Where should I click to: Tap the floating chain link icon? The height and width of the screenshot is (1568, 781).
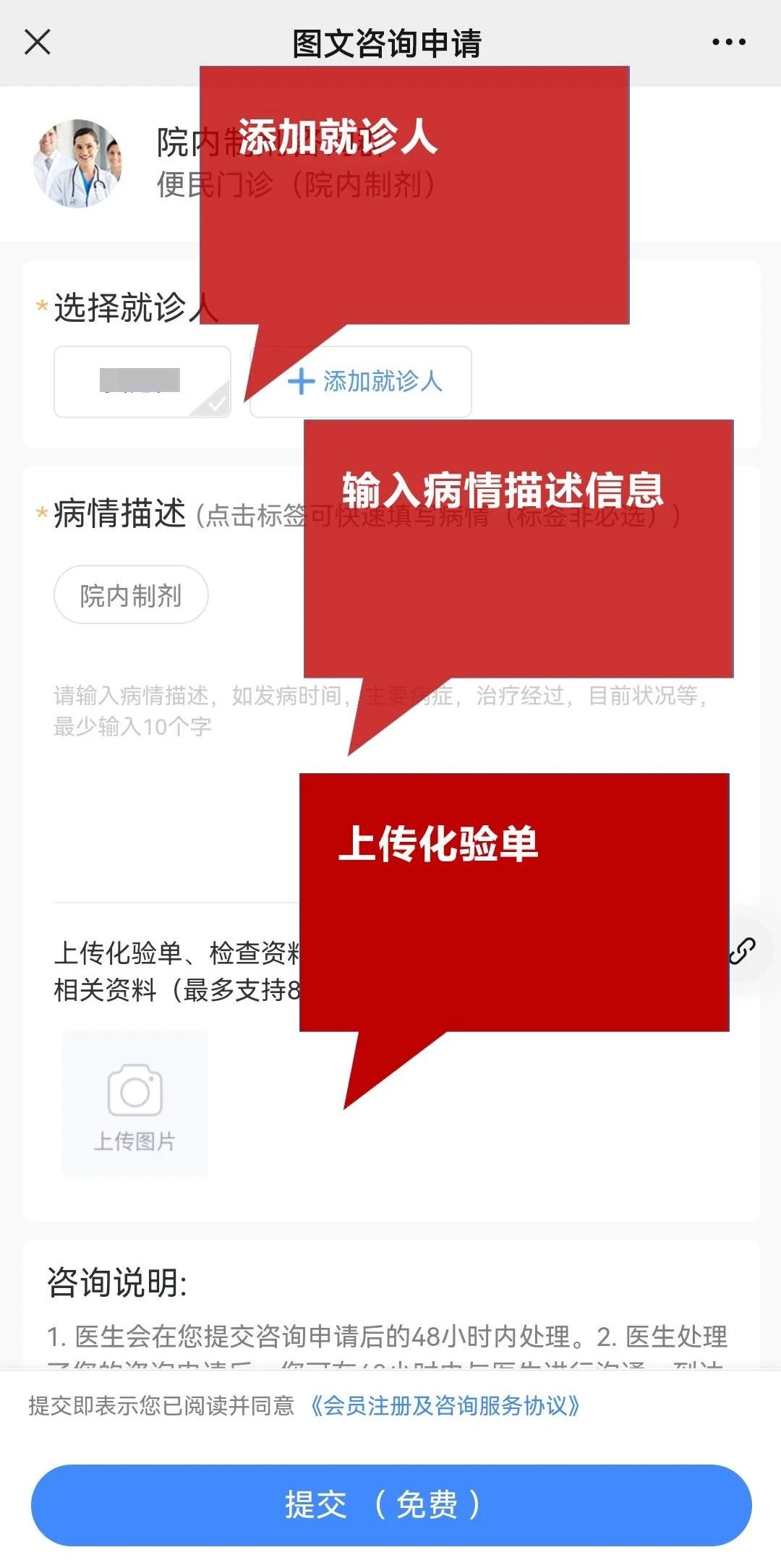tap(742, 952)
